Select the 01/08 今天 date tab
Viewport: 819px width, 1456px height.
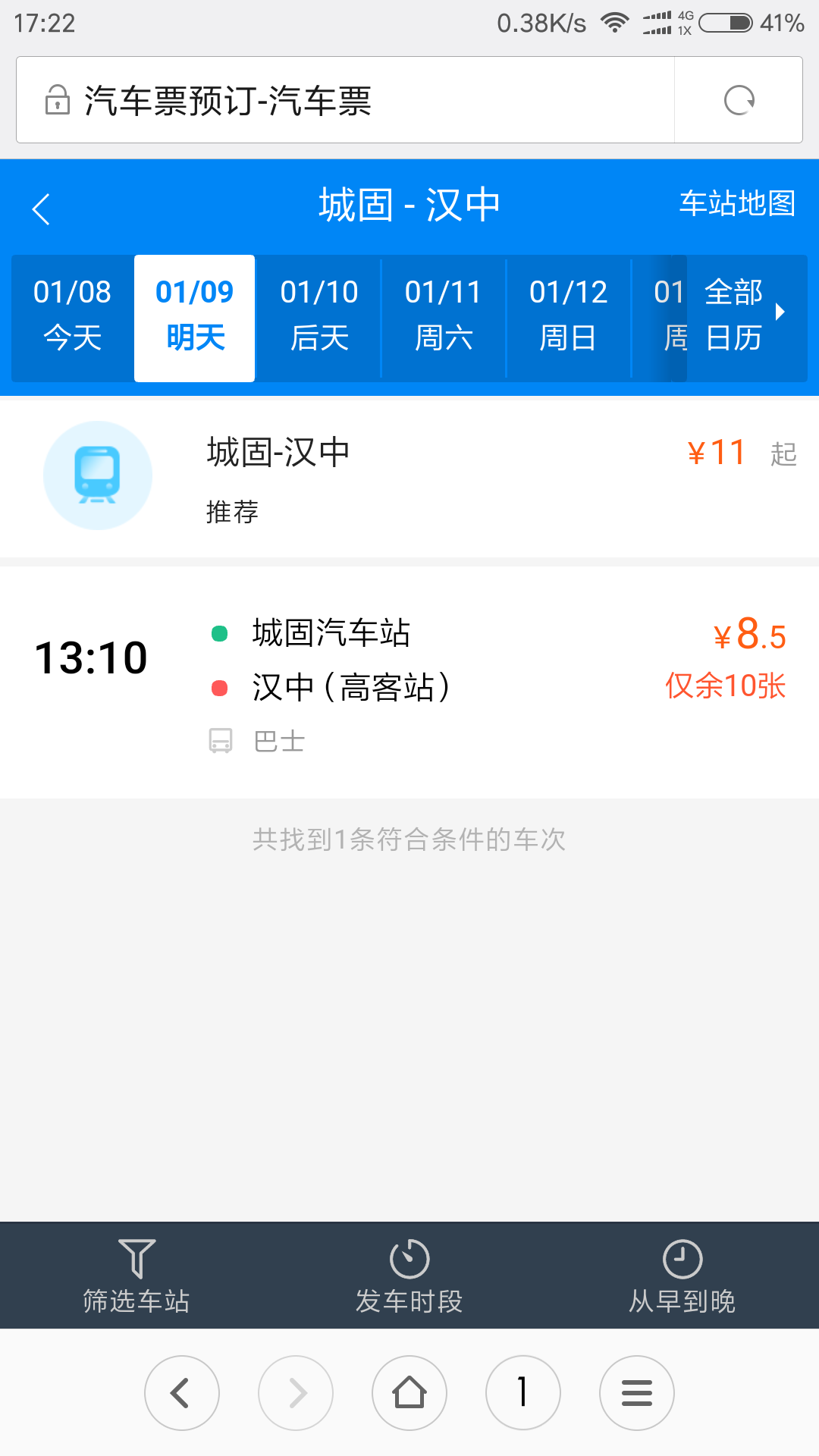tap(72, 315)
